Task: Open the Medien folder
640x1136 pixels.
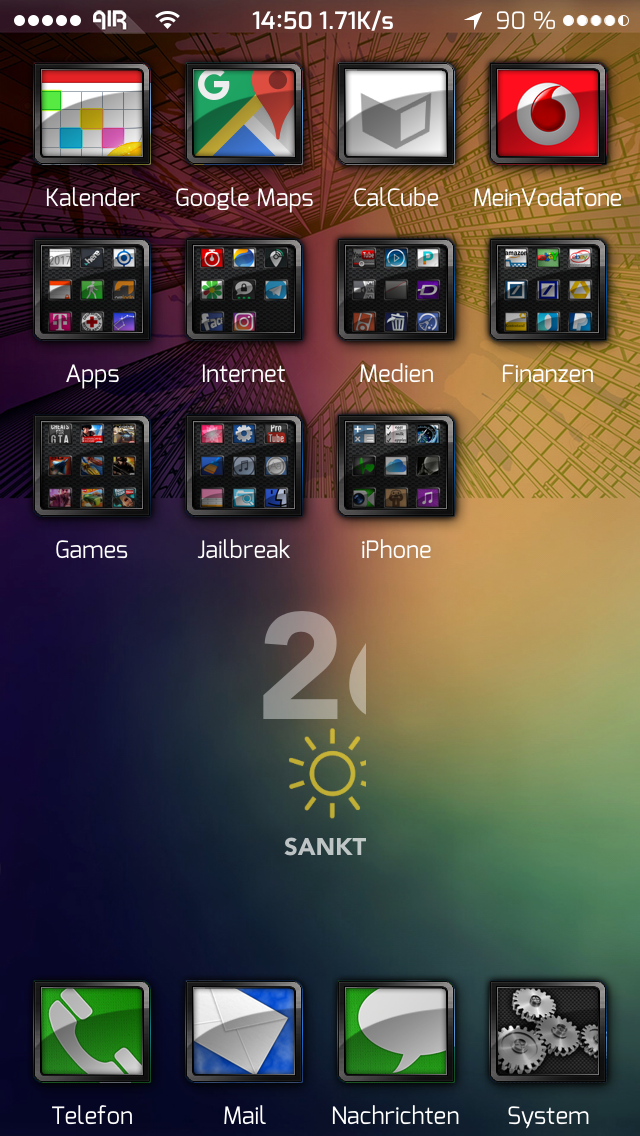Action: [396, 291]
